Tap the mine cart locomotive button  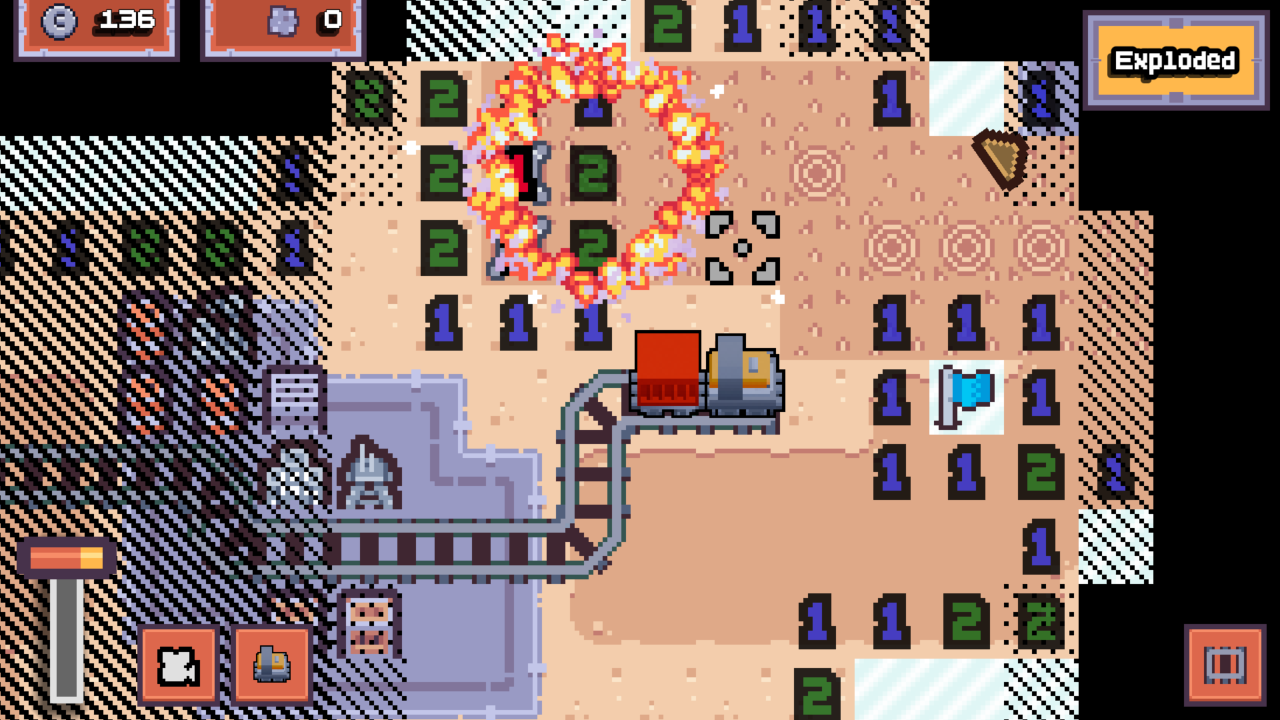tap(272, 665)
